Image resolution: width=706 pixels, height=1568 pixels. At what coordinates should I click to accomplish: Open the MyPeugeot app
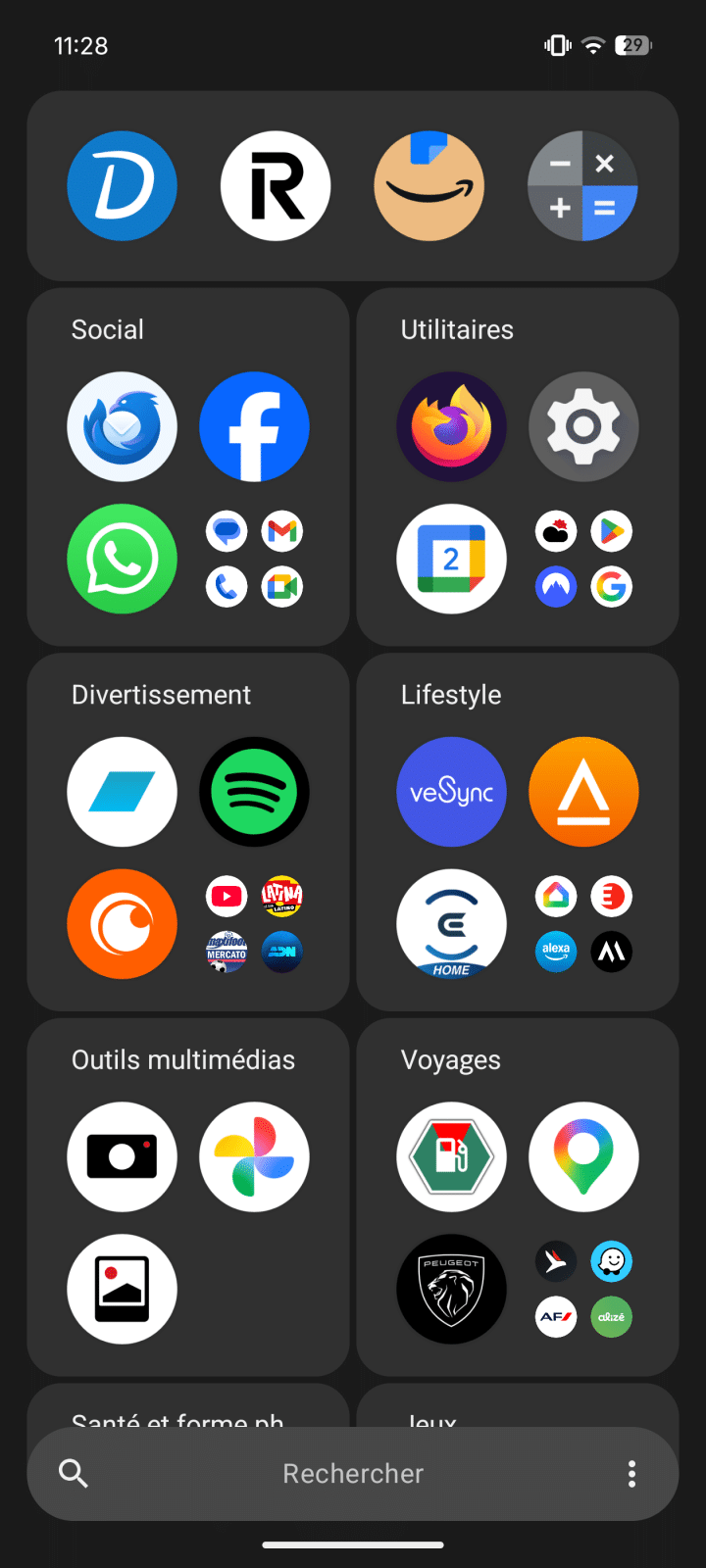451,1289
